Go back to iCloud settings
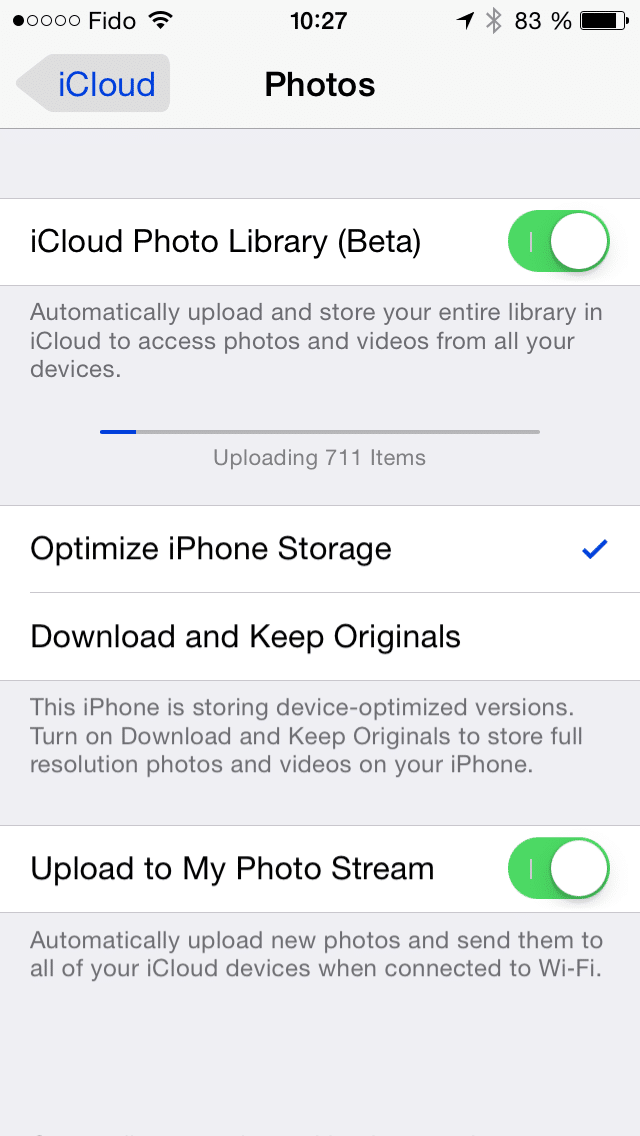Image resolution: width=640 pixels, height=1136 pixels. pos(93,84)
